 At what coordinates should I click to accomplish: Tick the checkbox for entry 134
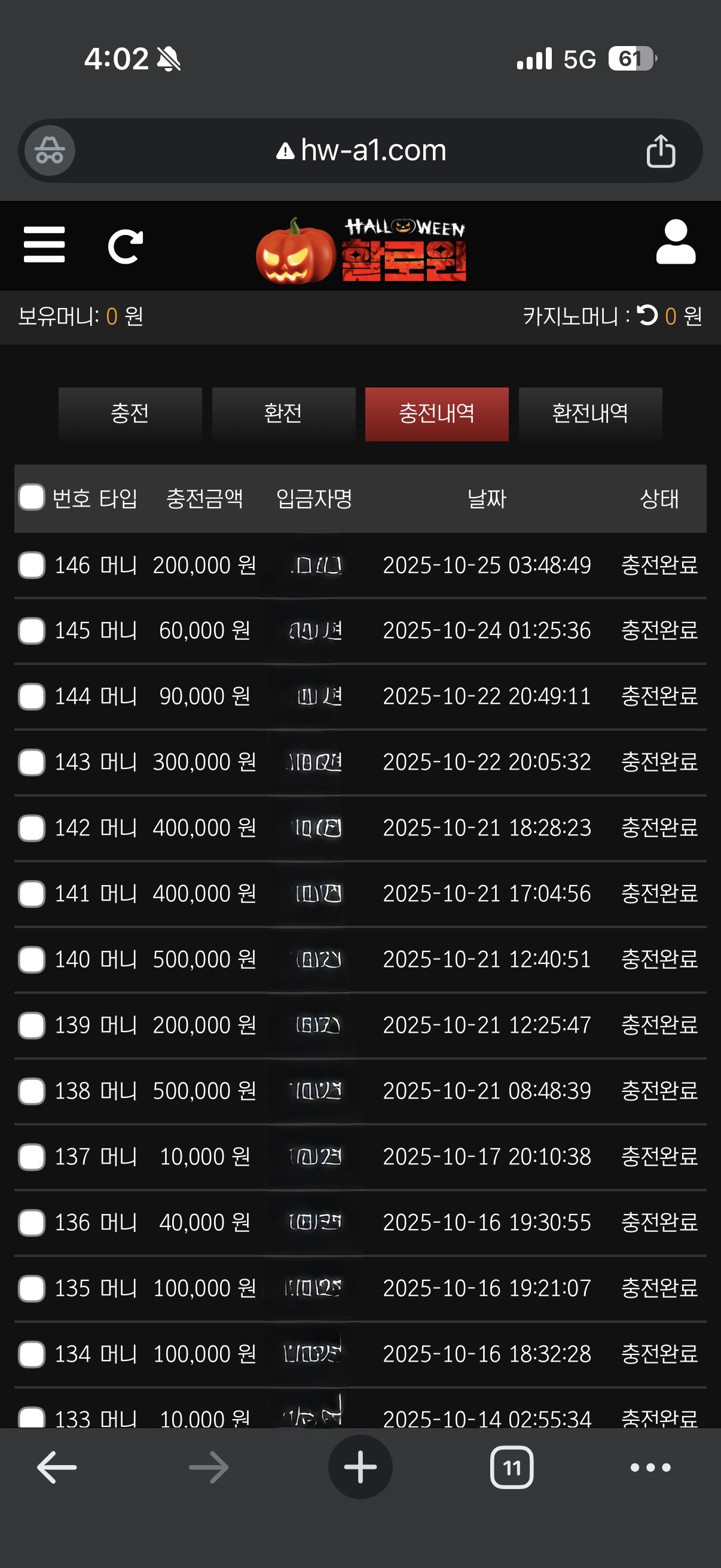tap(32, 1354)
